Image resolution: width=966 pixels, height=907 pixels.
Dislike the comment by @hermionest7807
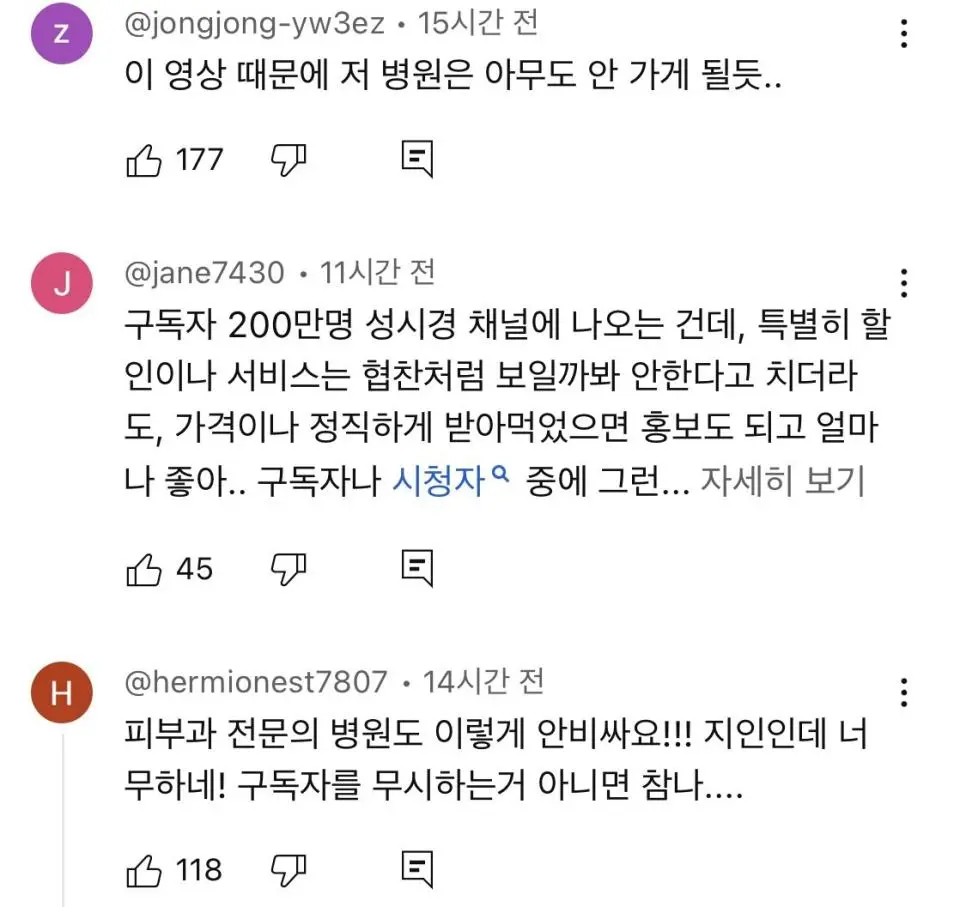click(x=289, y=868)
